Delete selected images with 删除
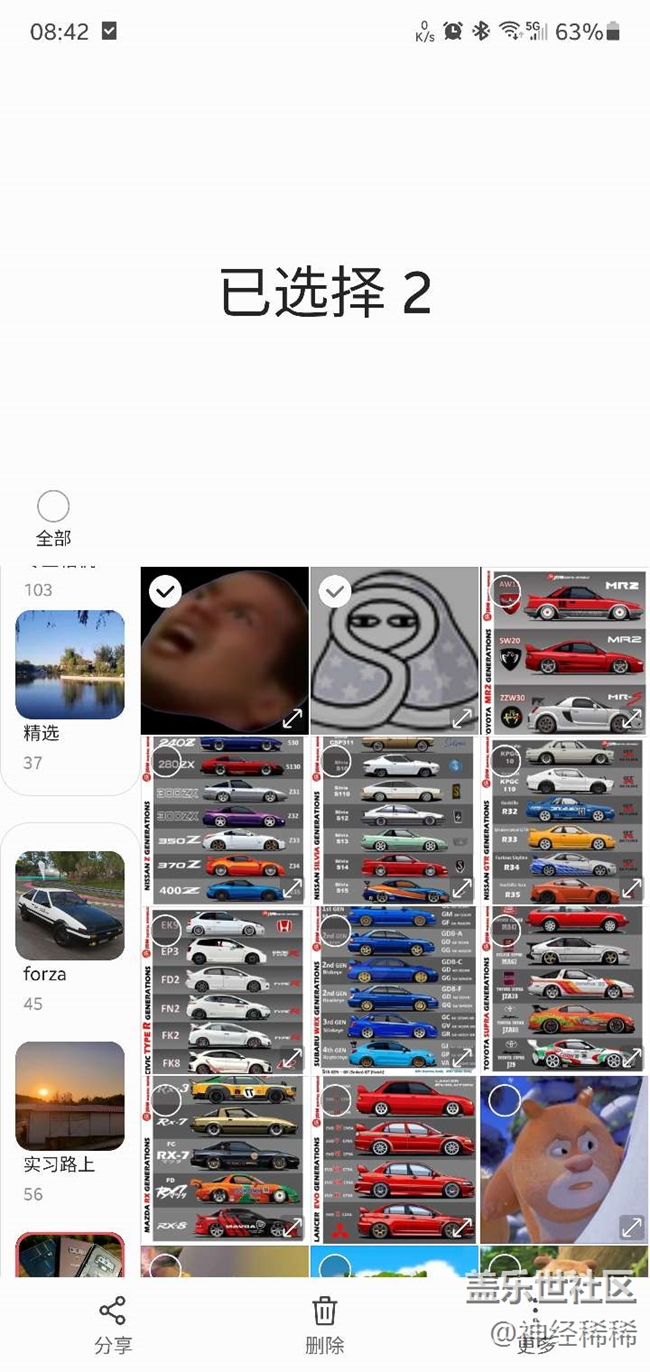The height and width of the screenshot is (1372, 650). (324, 1324)
